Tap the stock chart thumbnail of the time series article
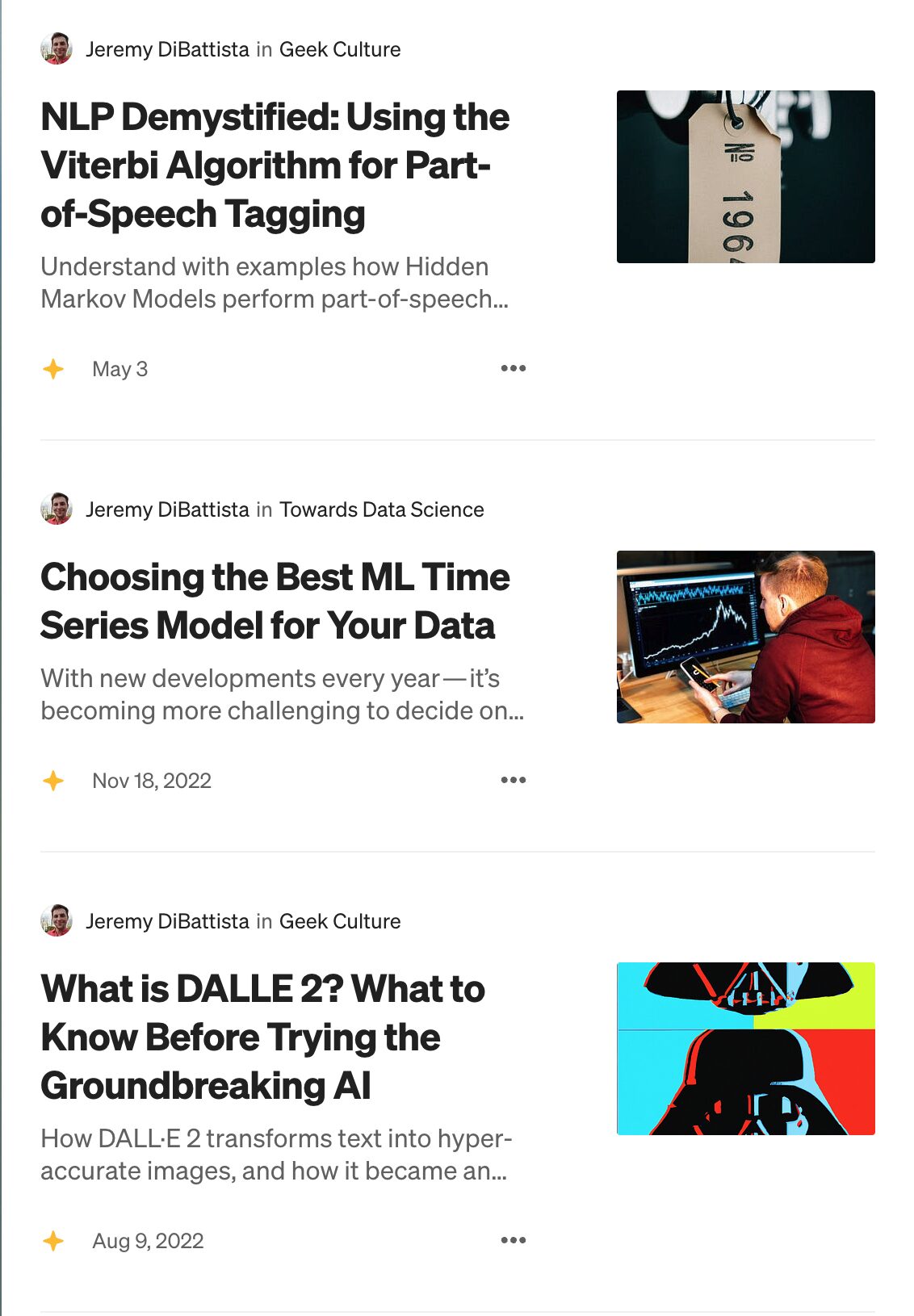Screen dimensions: 914x1316 pos(745,637)
